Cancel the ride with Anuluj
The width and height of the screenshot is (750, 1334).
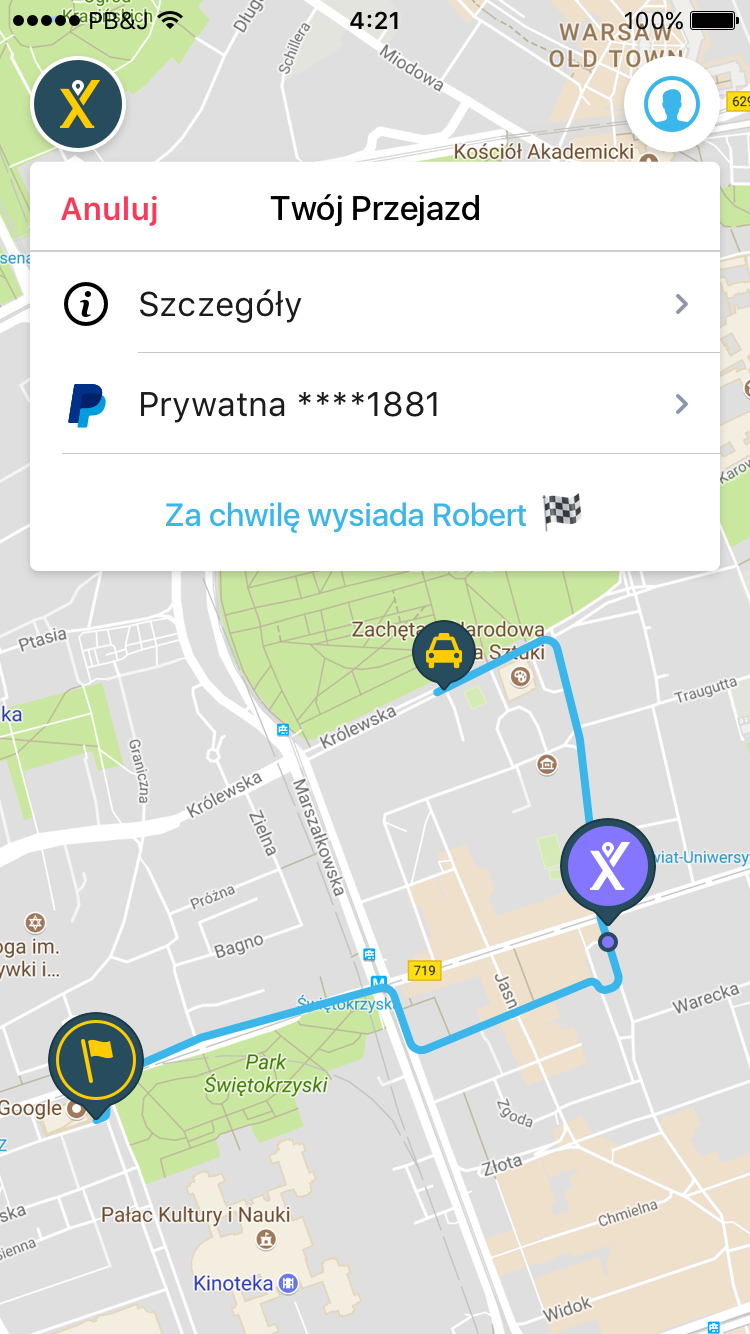[110, 209]
